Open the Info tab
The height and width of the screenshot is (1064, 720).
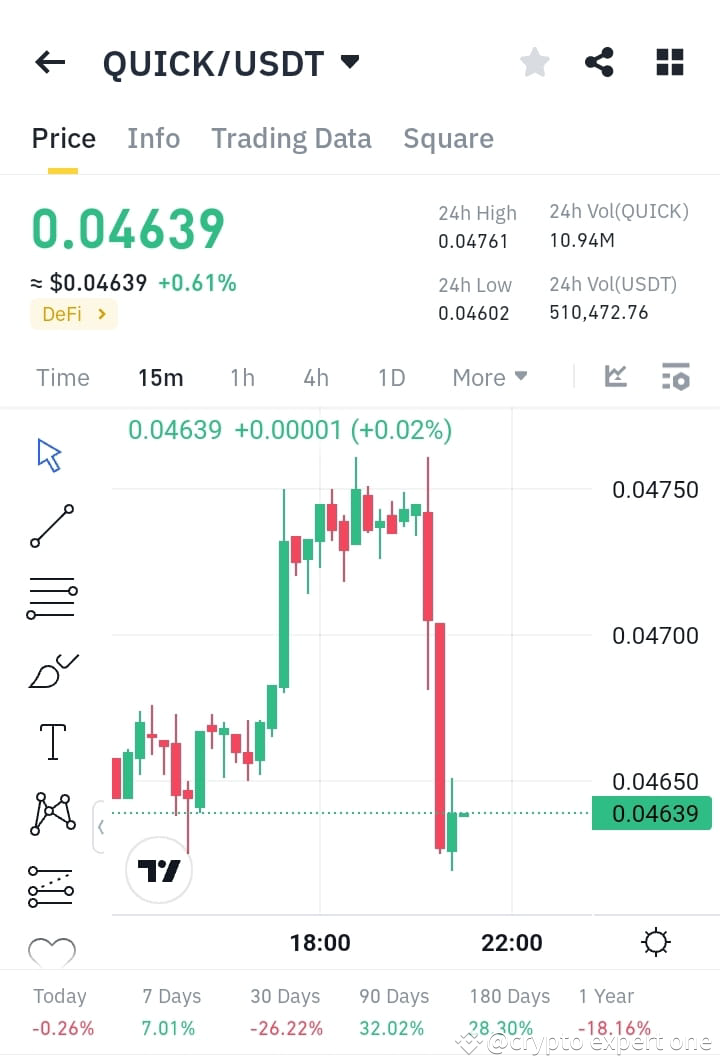153,138
